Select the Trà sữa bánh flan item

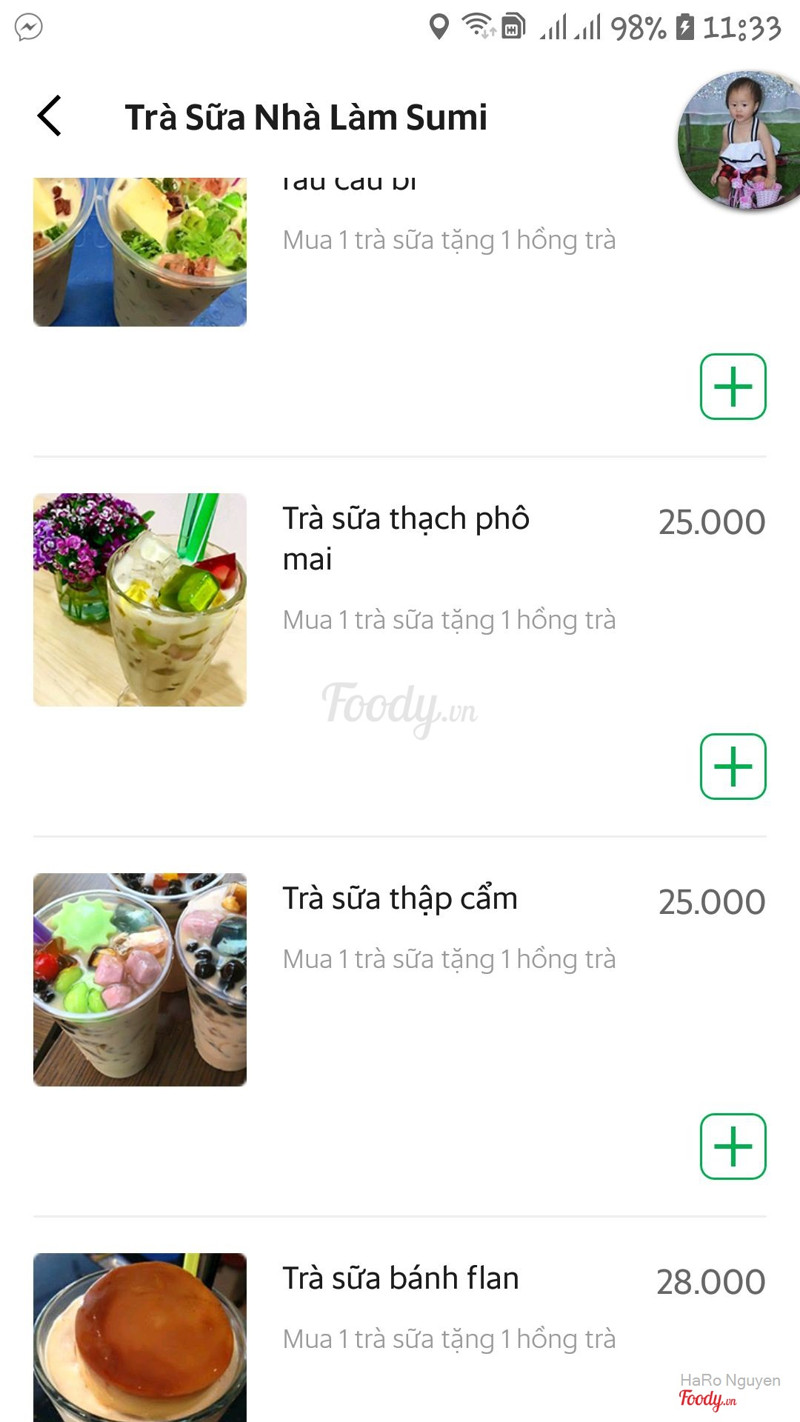401,1279
